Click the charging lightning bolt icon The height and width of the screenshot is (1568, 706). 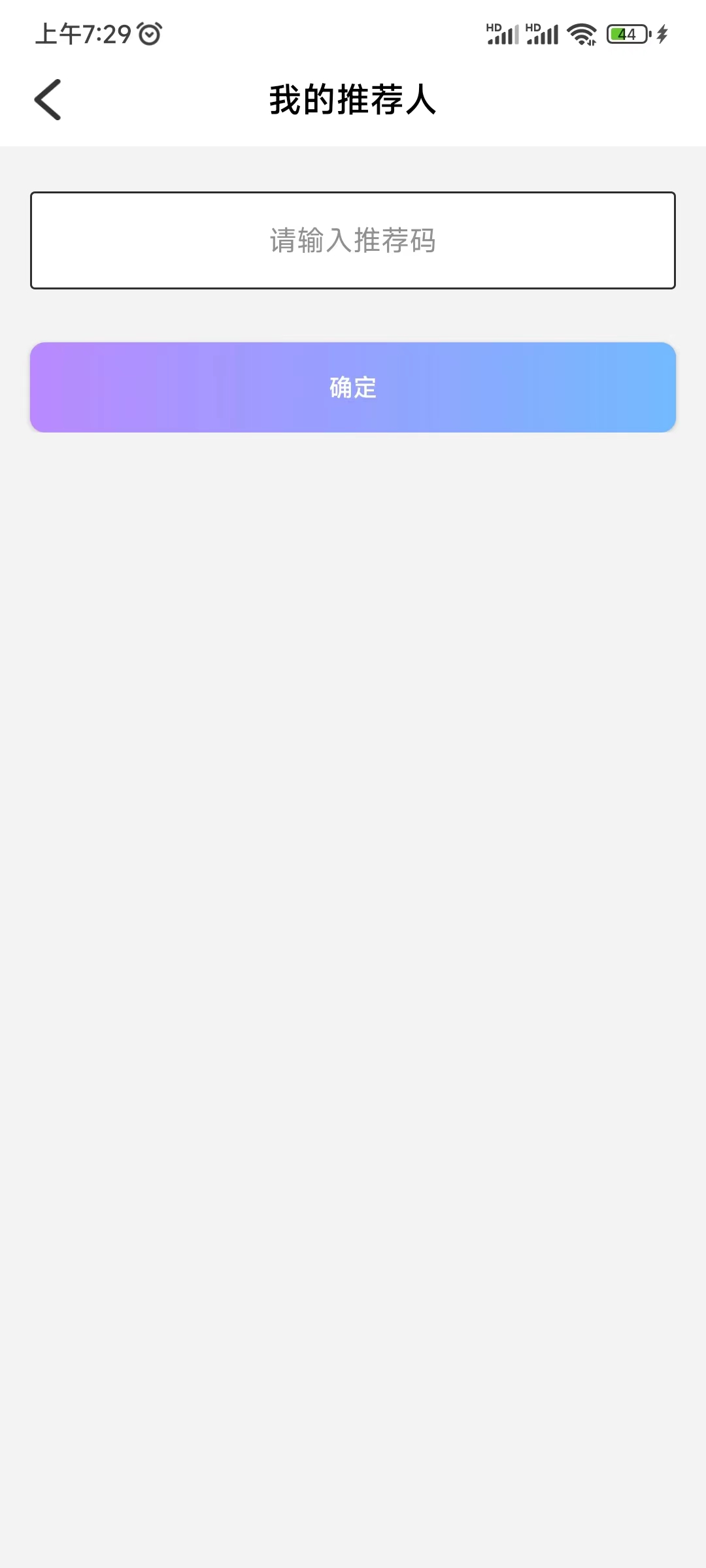tap(662, 33)
